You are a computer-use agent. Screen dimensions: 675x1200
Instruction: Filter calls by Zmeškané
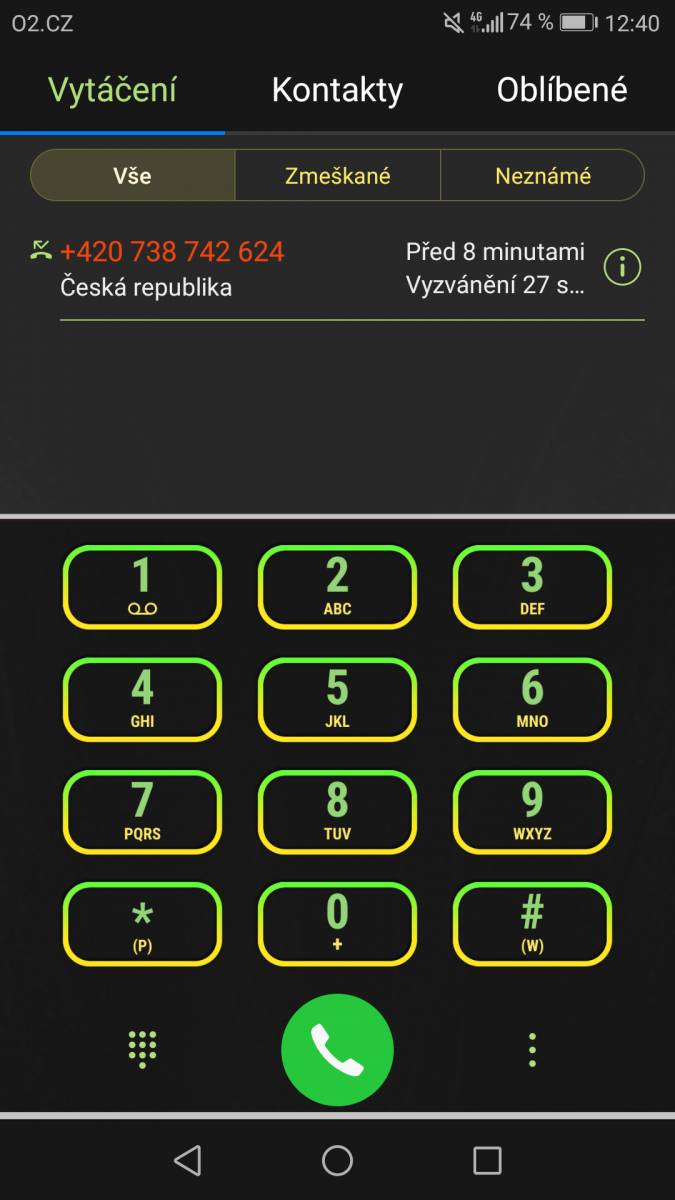tap(338, 176)
